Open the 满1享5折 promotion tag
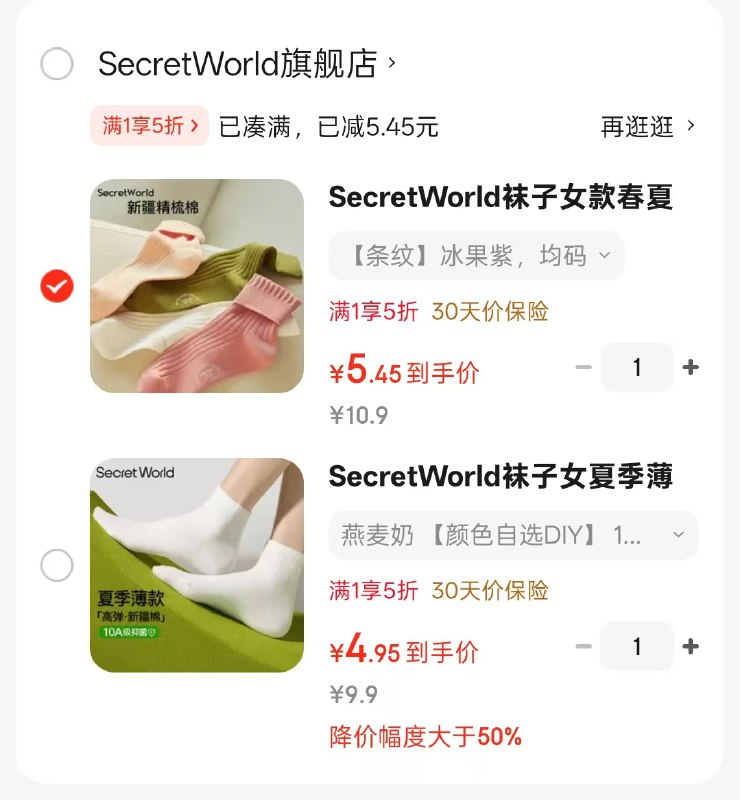740x800 pixels. coord(150,126)
